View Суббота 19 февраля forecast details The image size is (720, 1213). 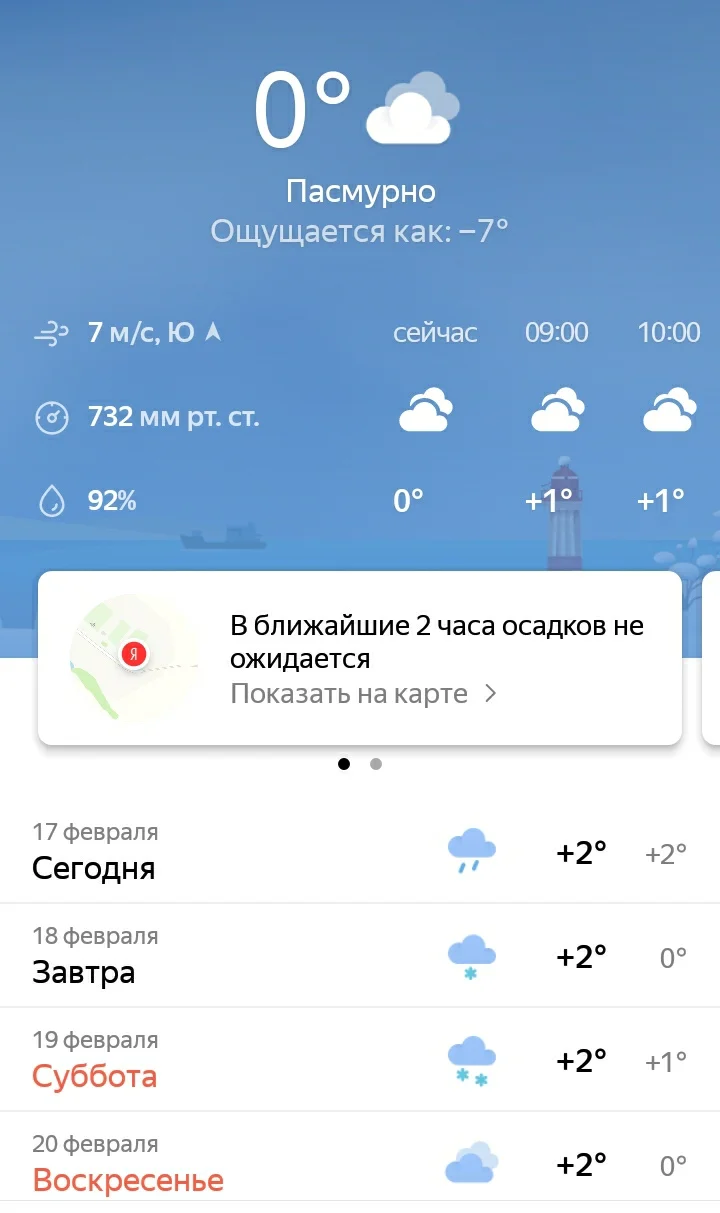click(360, 1060)
